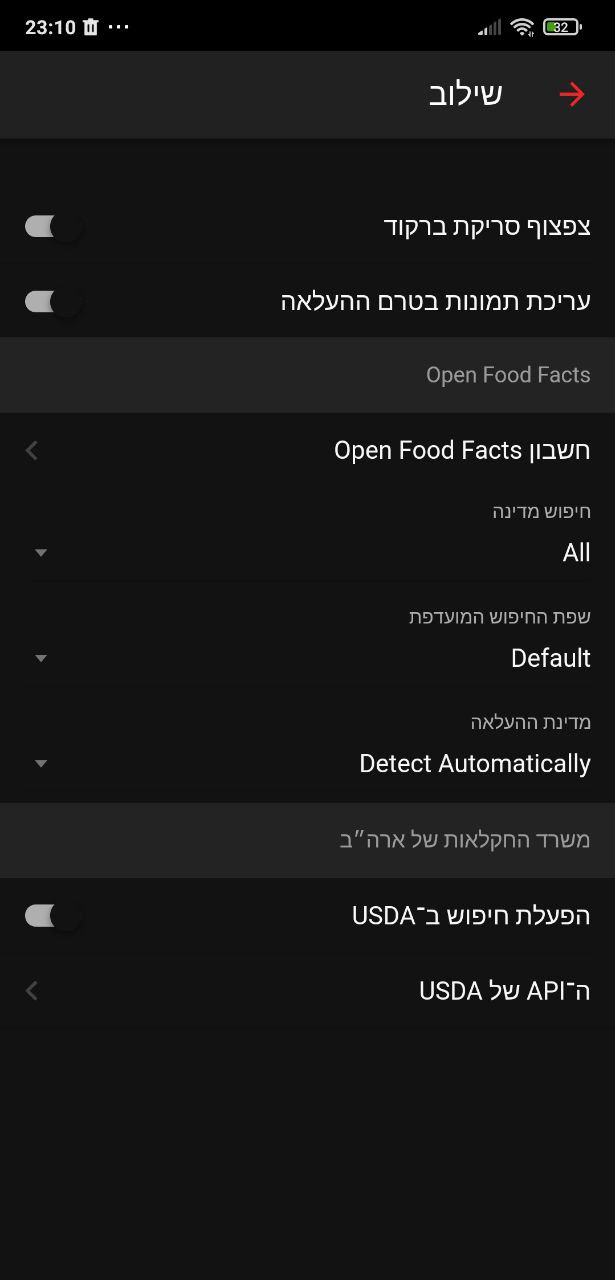Toggle the הפעלת חיפוש ב־USDA switch
This screenshot has width=615, height=1280.
(x=53, y=915)
